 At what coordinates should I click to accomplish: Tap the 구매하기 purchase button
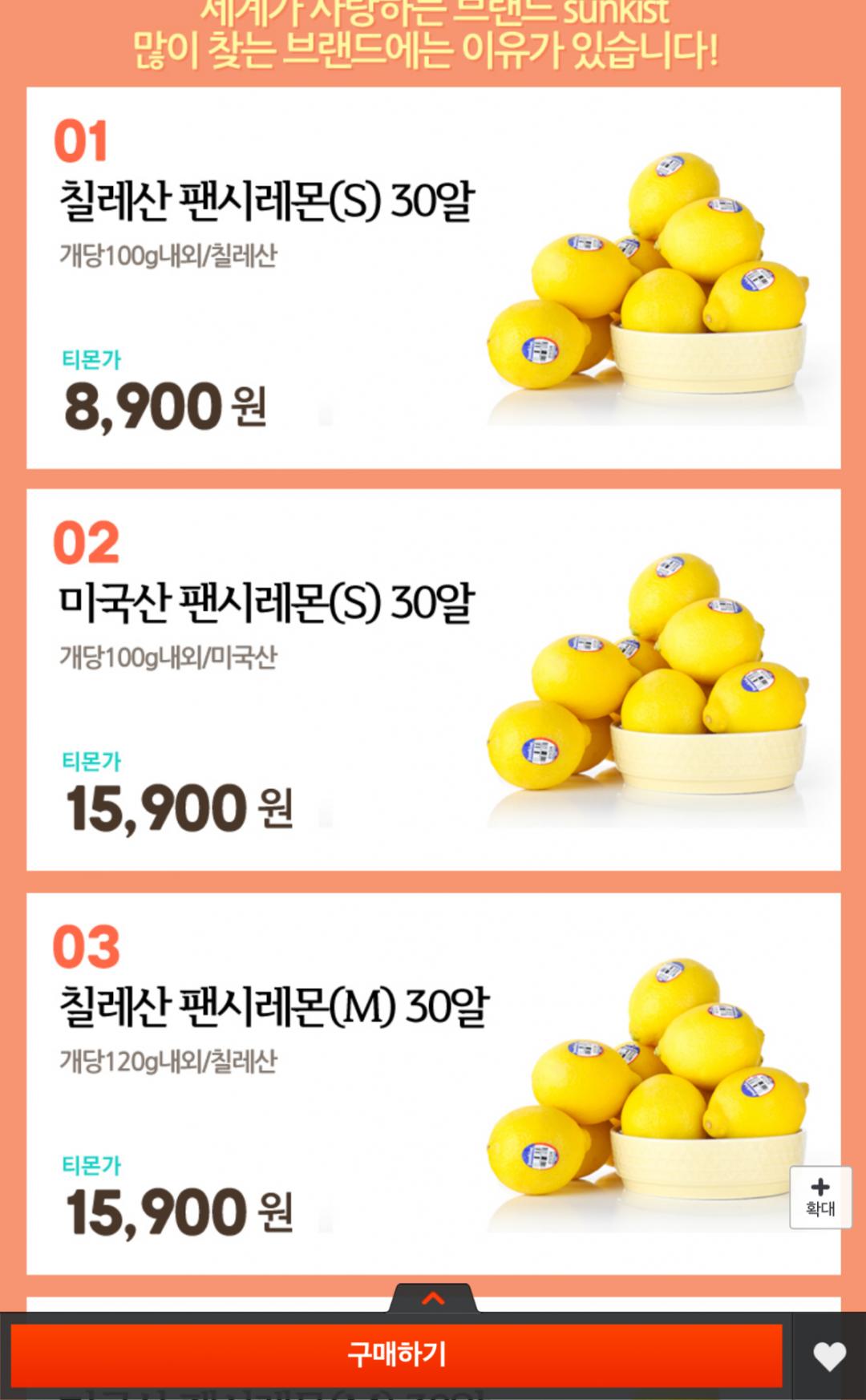coord(396,1355)
